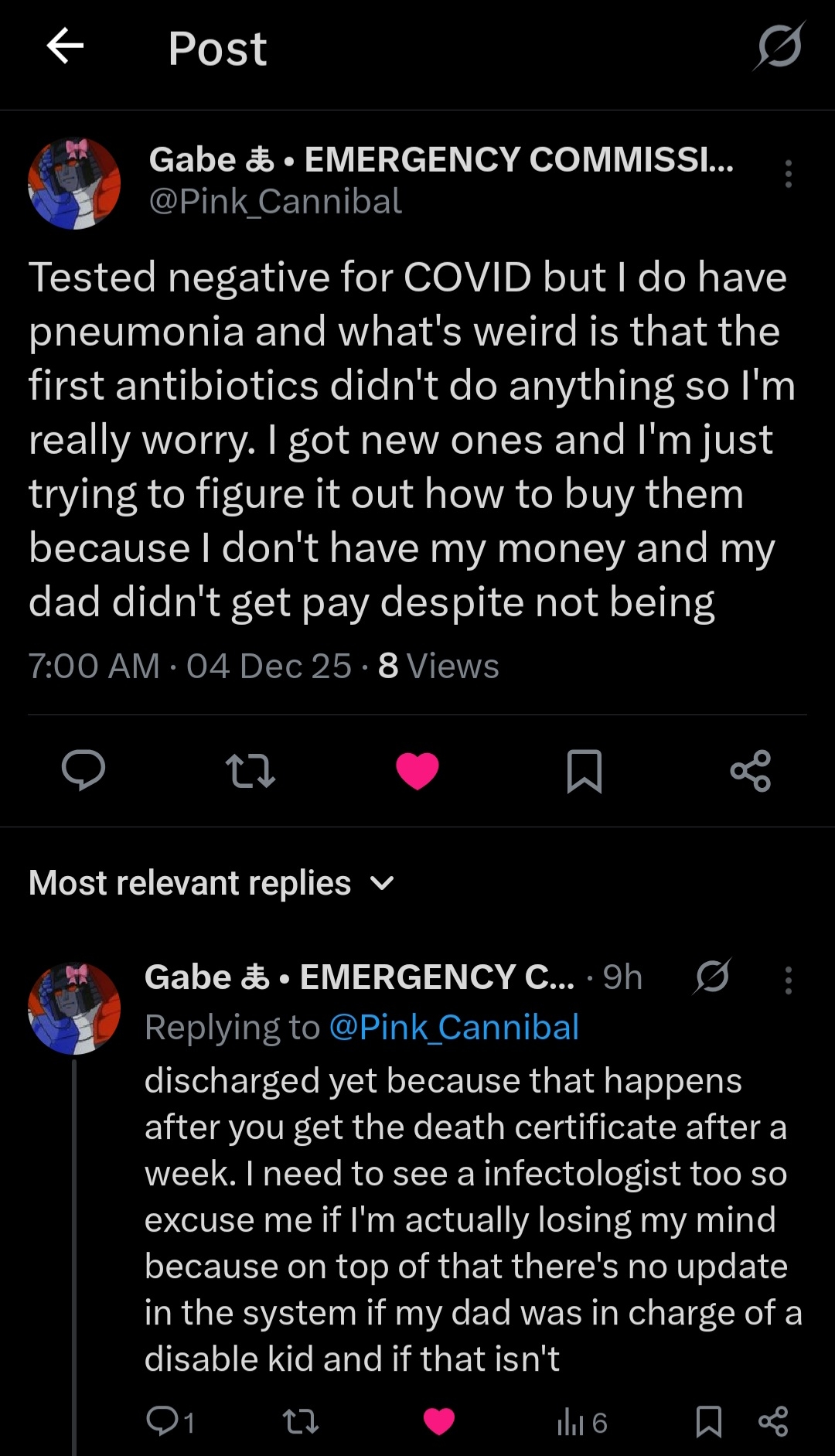
Task: Unlike the main post
Action: click(417, 771)
